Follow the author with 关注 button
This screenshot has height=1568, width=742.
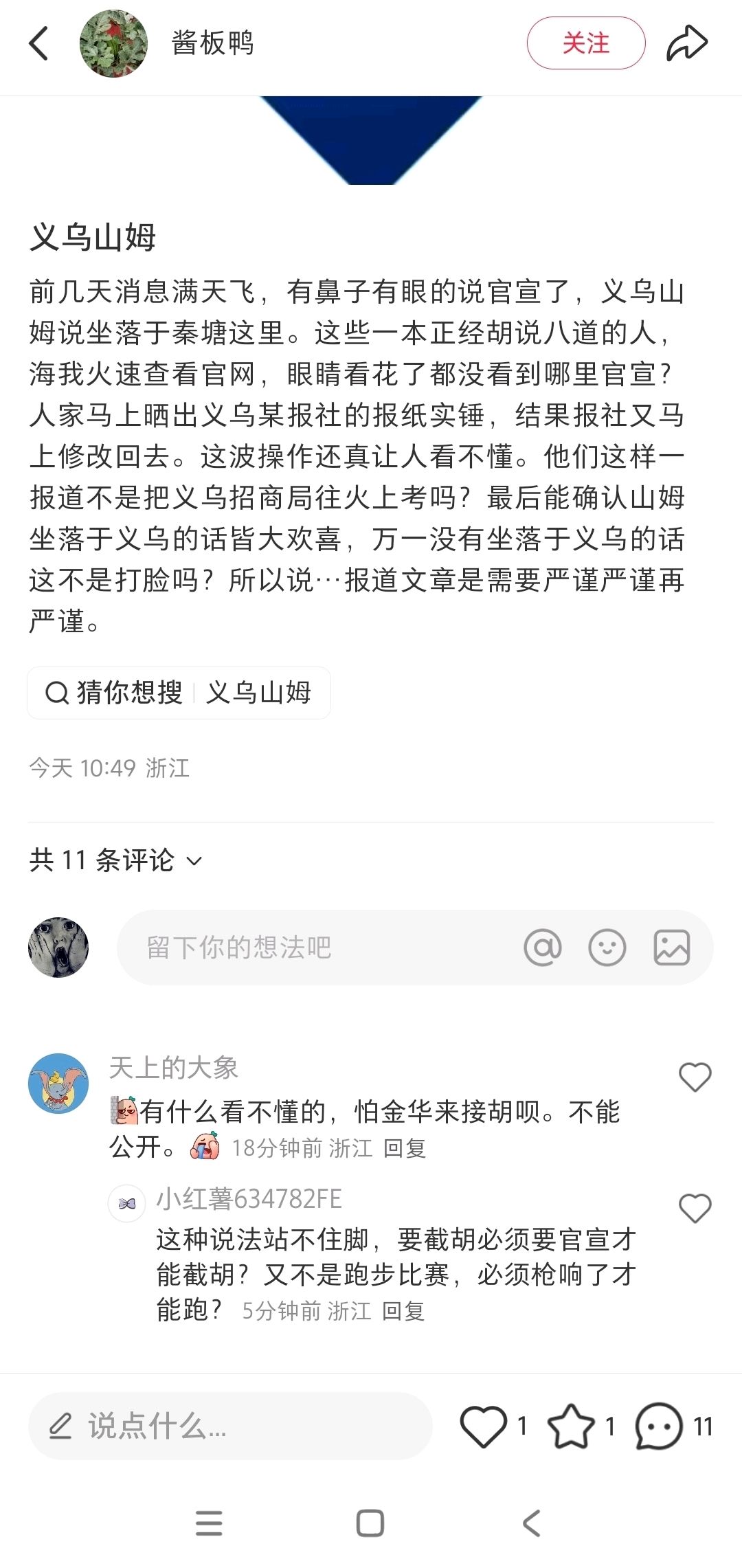(x=586, y=43)
